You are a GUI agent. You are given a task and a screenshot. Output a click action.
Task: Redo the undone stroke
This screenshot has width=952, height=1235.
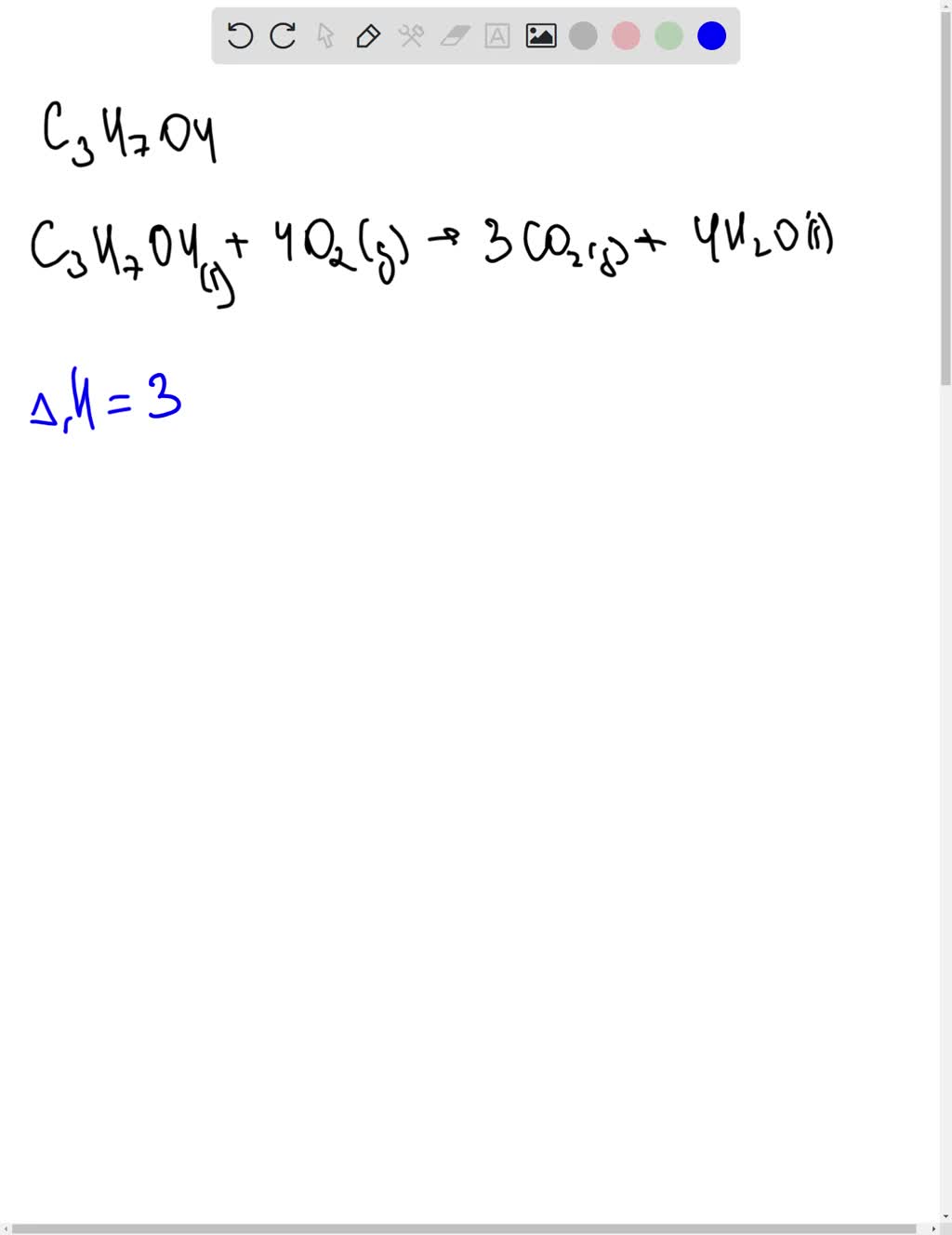283,36
